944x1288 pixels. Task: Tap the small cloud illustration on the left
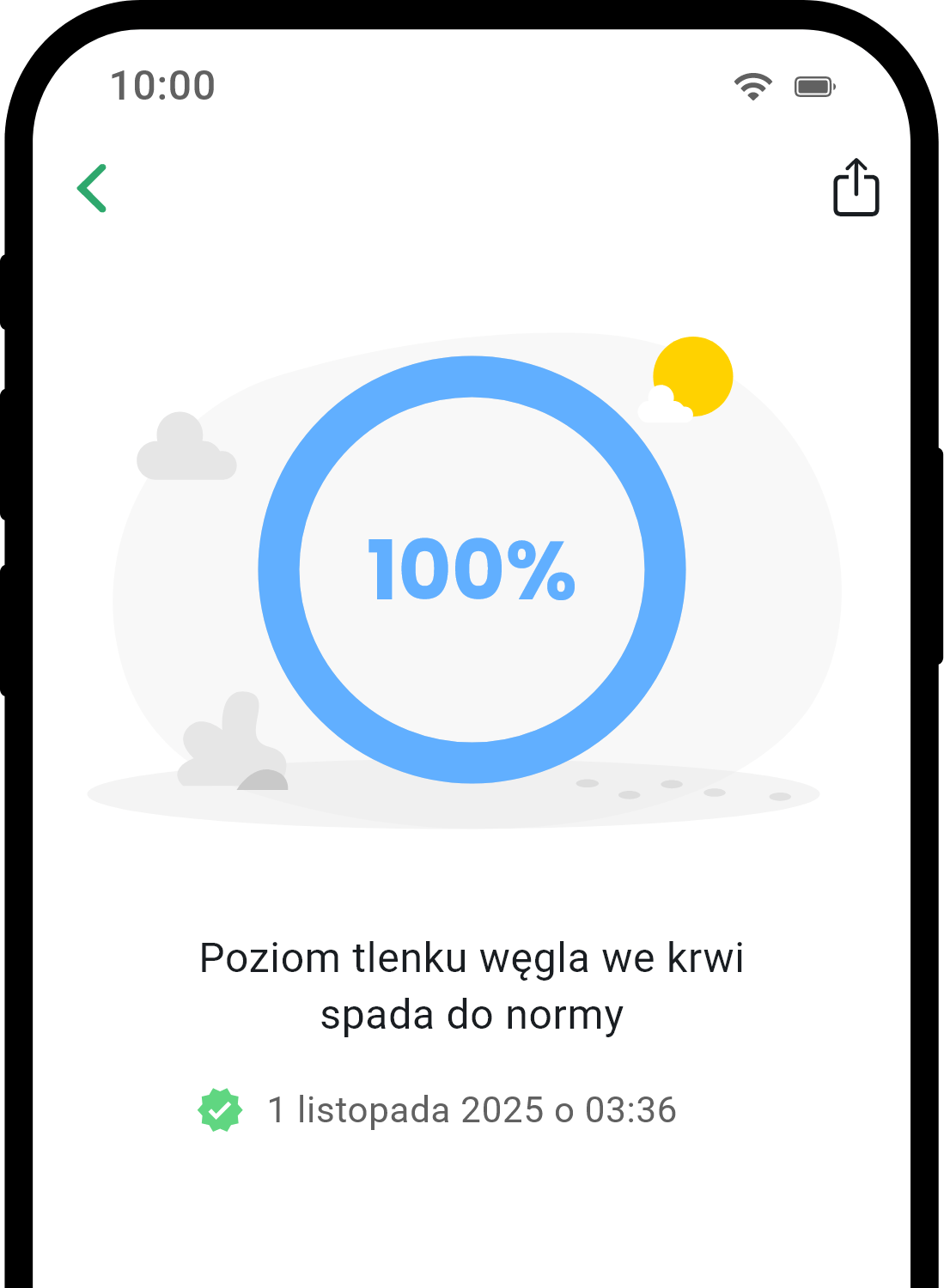(x=188, y=447)
